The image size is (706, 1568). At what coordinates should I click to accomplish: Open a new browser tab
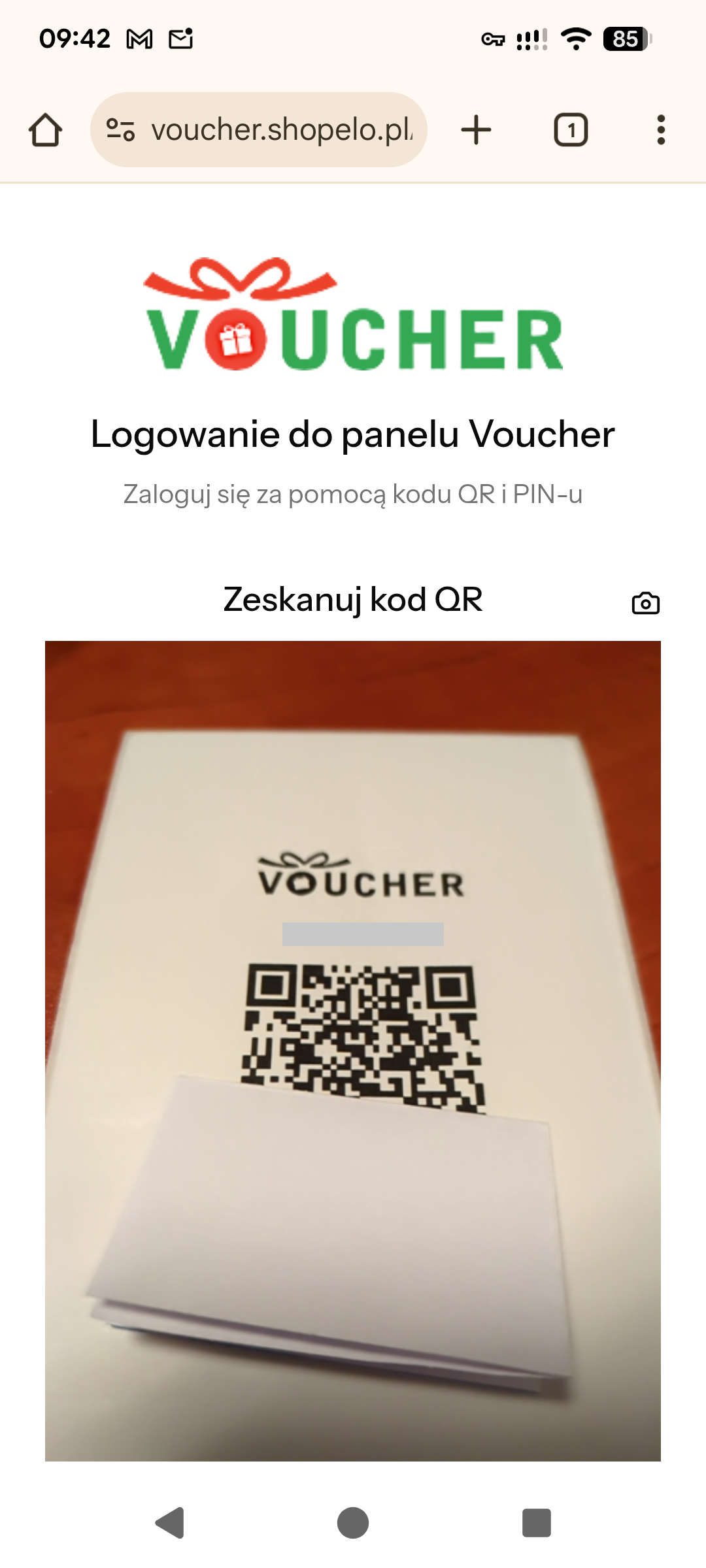(476, 130)
